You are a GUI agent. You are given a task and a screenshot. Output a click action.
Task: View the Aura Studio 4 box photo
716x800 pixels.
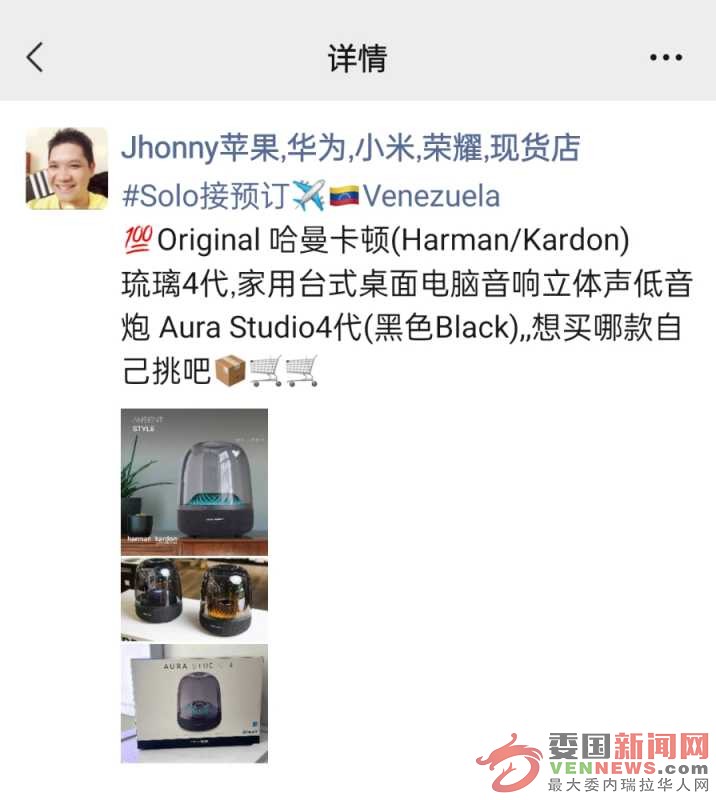tap(194, 703)
